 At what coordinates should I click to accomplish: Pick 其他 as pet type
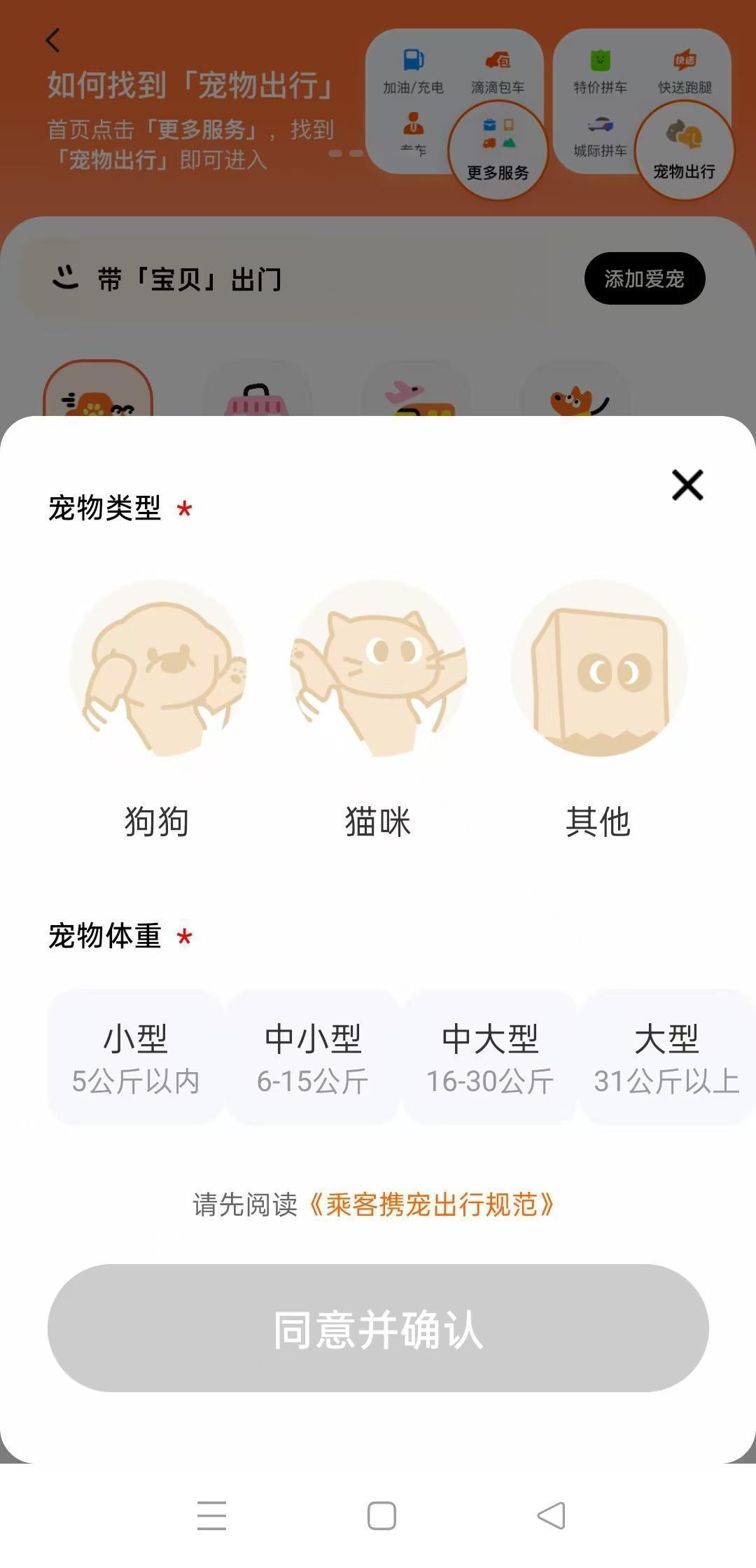(598, 709)
